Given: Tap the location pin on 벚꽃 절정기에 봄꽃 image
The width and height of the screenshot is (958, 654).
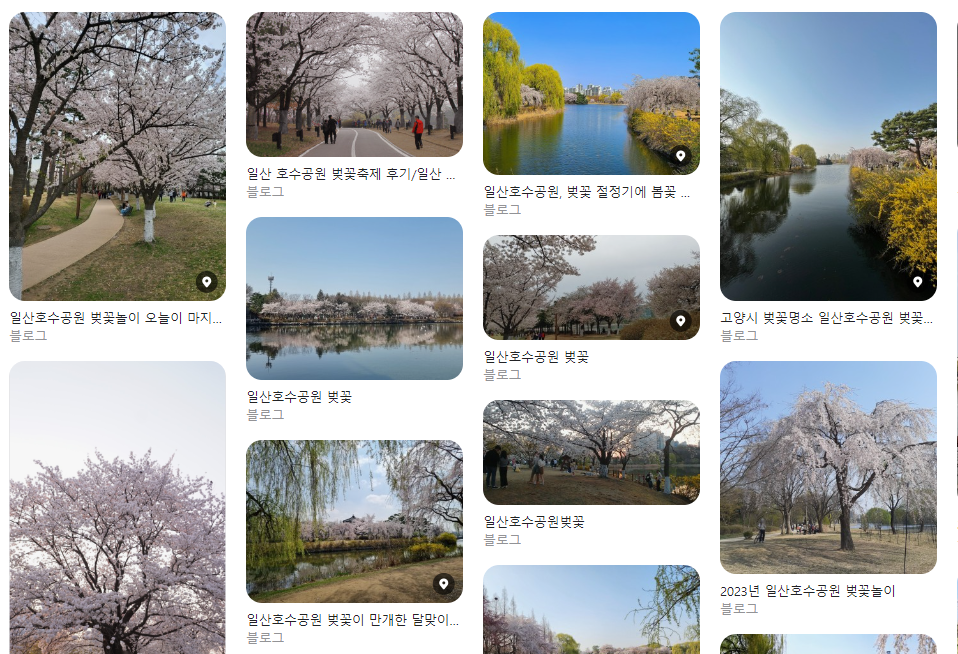Looking at the screenshot, I should click(681, 156).
